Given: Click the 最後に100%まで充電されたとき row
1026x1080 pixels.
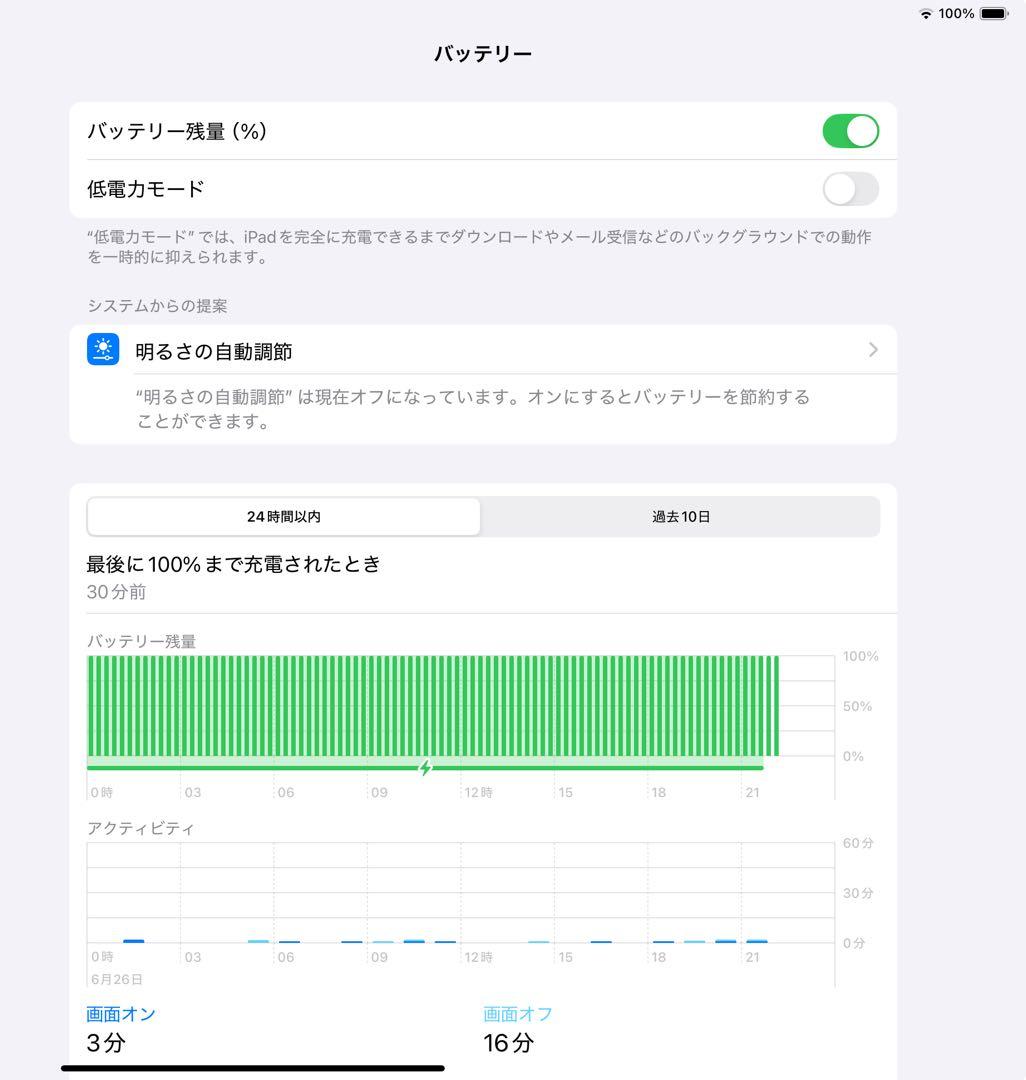Looking at the screenshot, I should pyautogui.click(x=233, y=564).
